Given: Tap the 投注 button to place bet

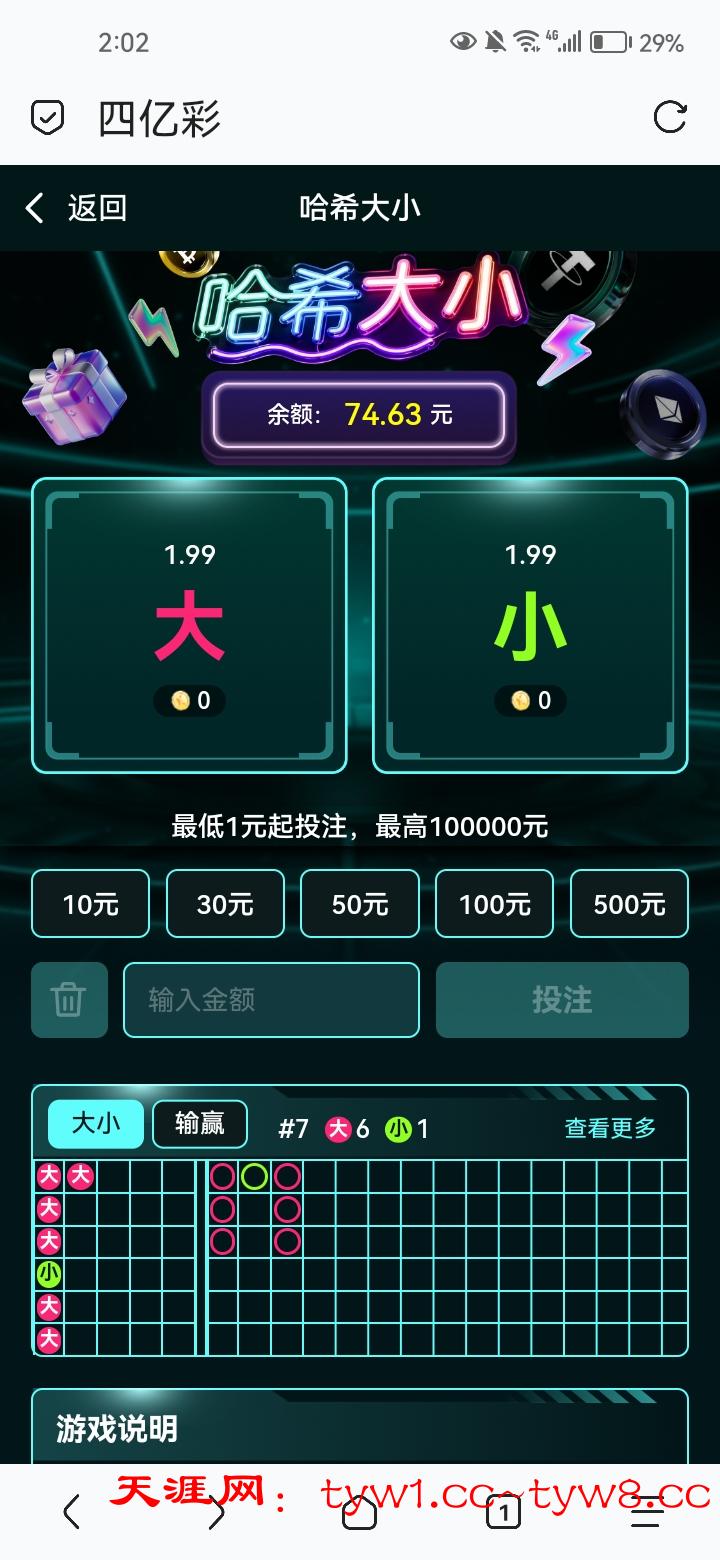Looking at the screenshot, I should (562, 1000).
